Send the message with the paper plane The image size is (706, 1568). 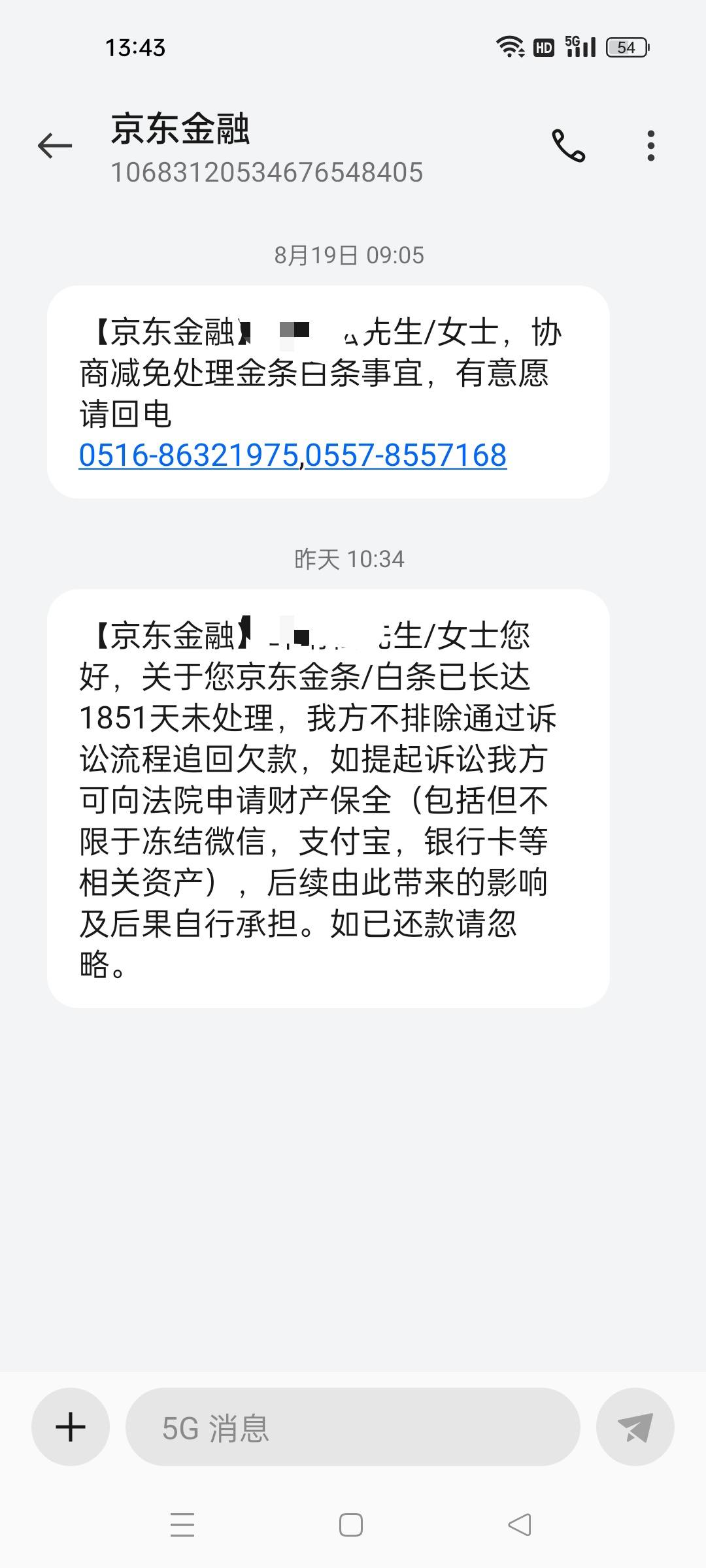pos(635,1427)
